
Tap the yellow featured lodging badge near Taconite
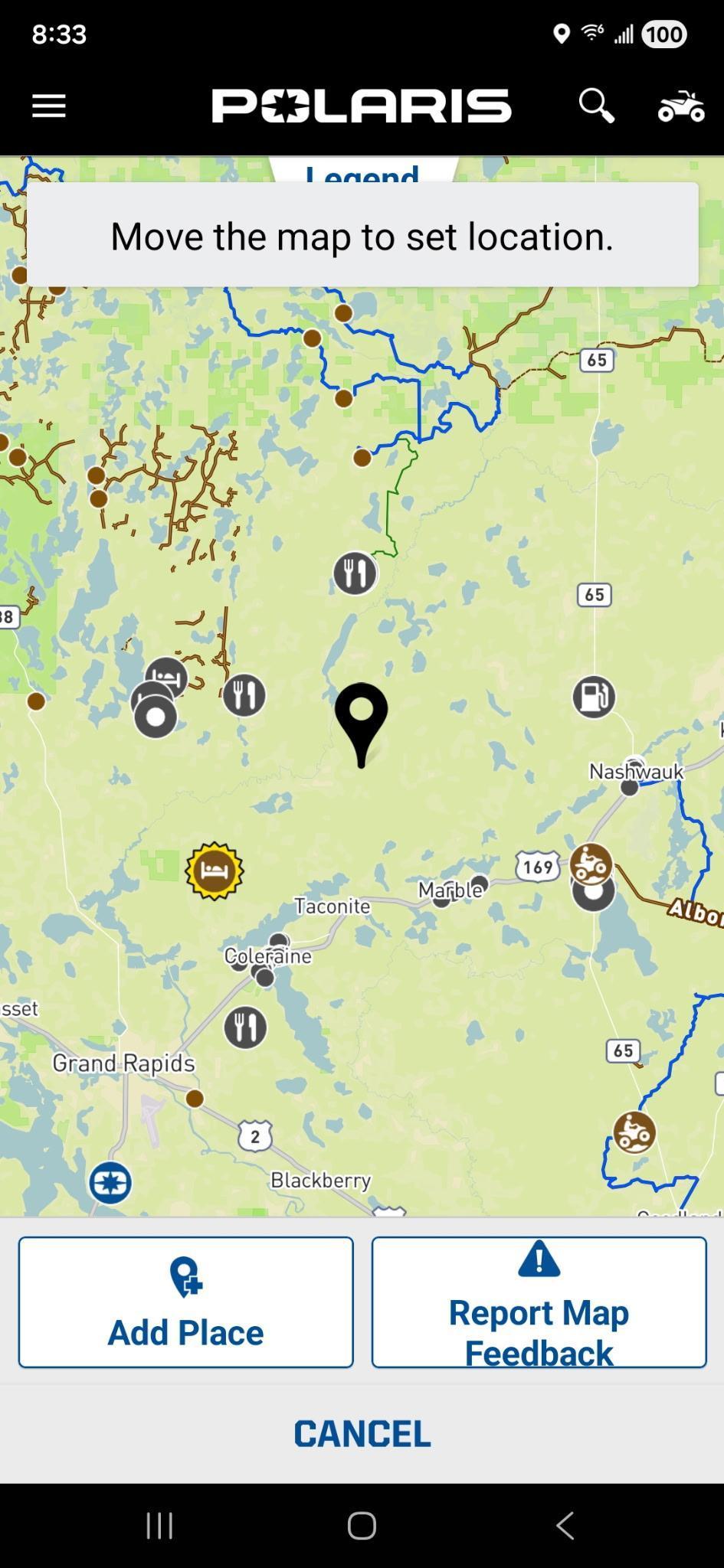215,871
